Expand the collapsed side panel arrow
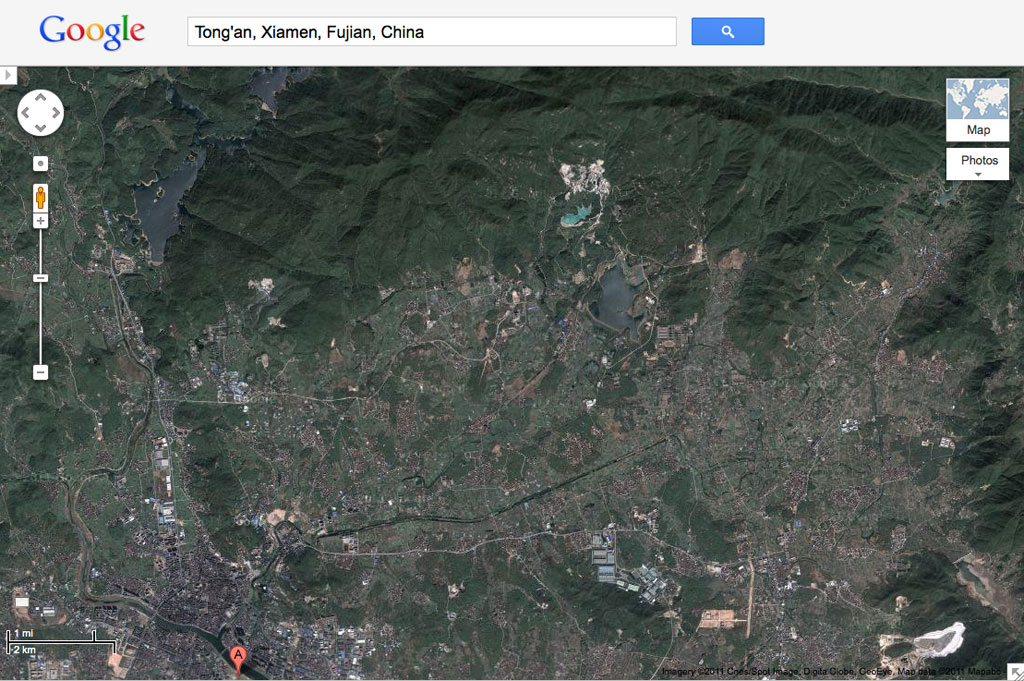 pos(8,75)
